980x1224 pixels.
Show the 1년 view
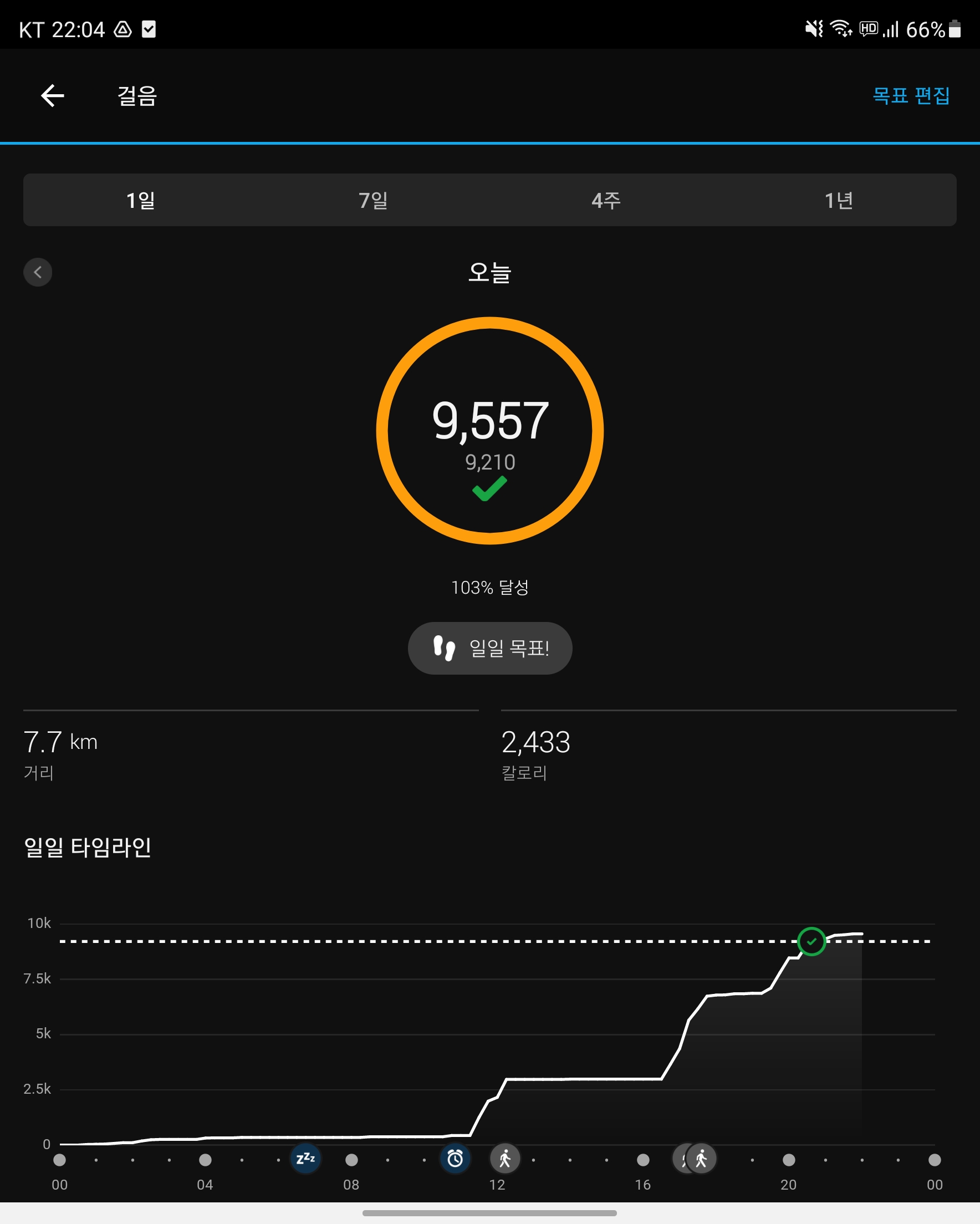coord(839,200)
